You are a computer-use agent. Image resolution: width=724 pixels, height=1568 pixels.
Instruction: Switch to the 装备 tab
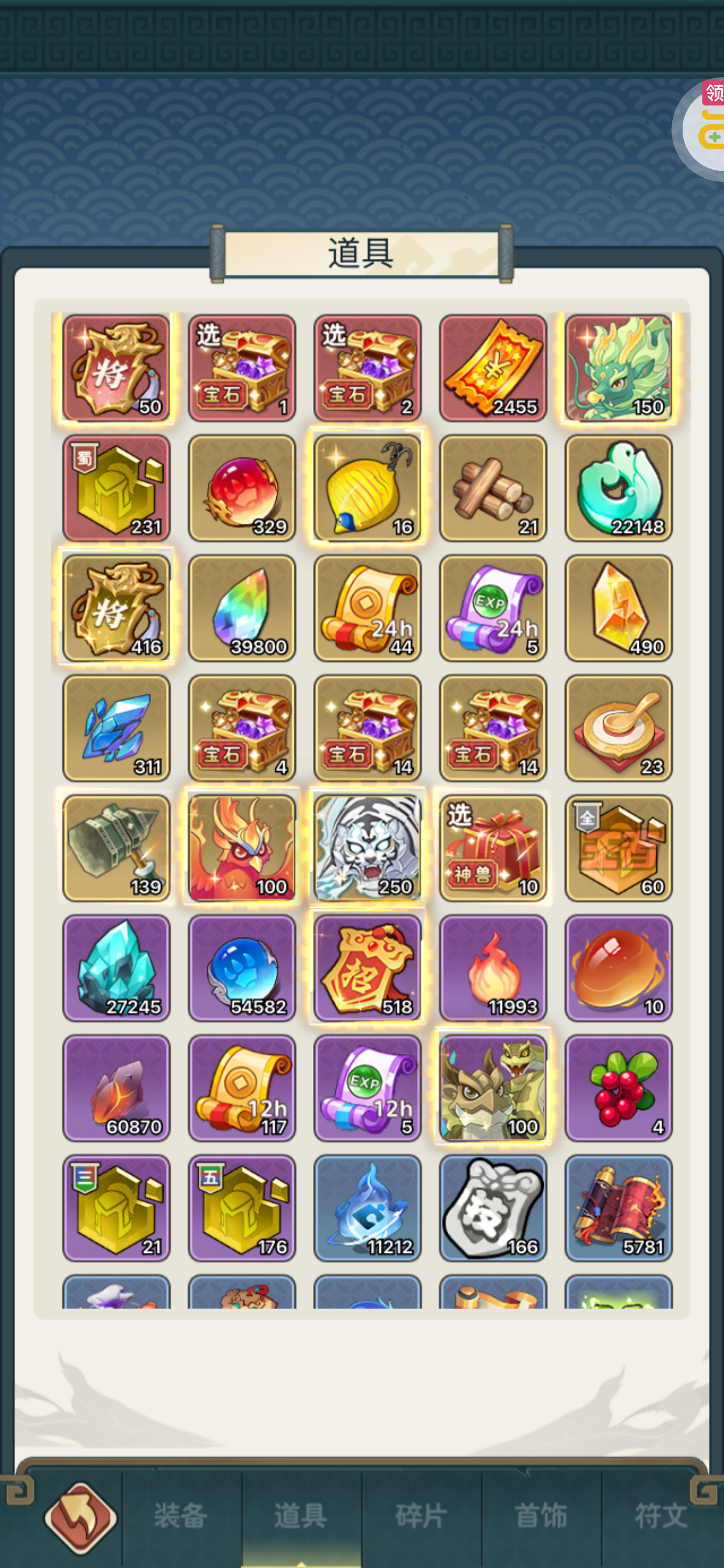[x=181, y=1515]
